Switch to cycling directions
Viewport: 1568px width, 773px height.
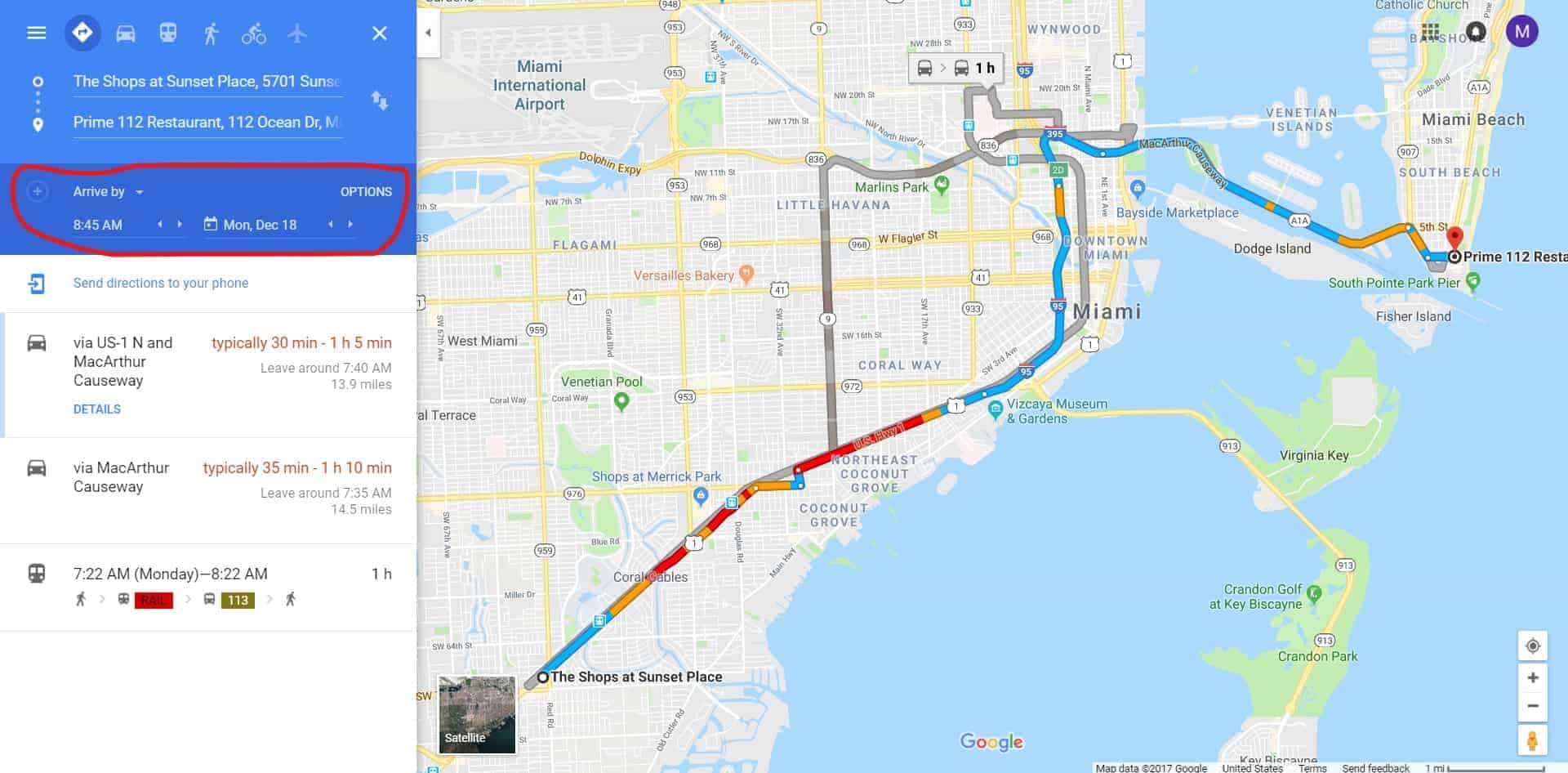[x=253, y=34]
